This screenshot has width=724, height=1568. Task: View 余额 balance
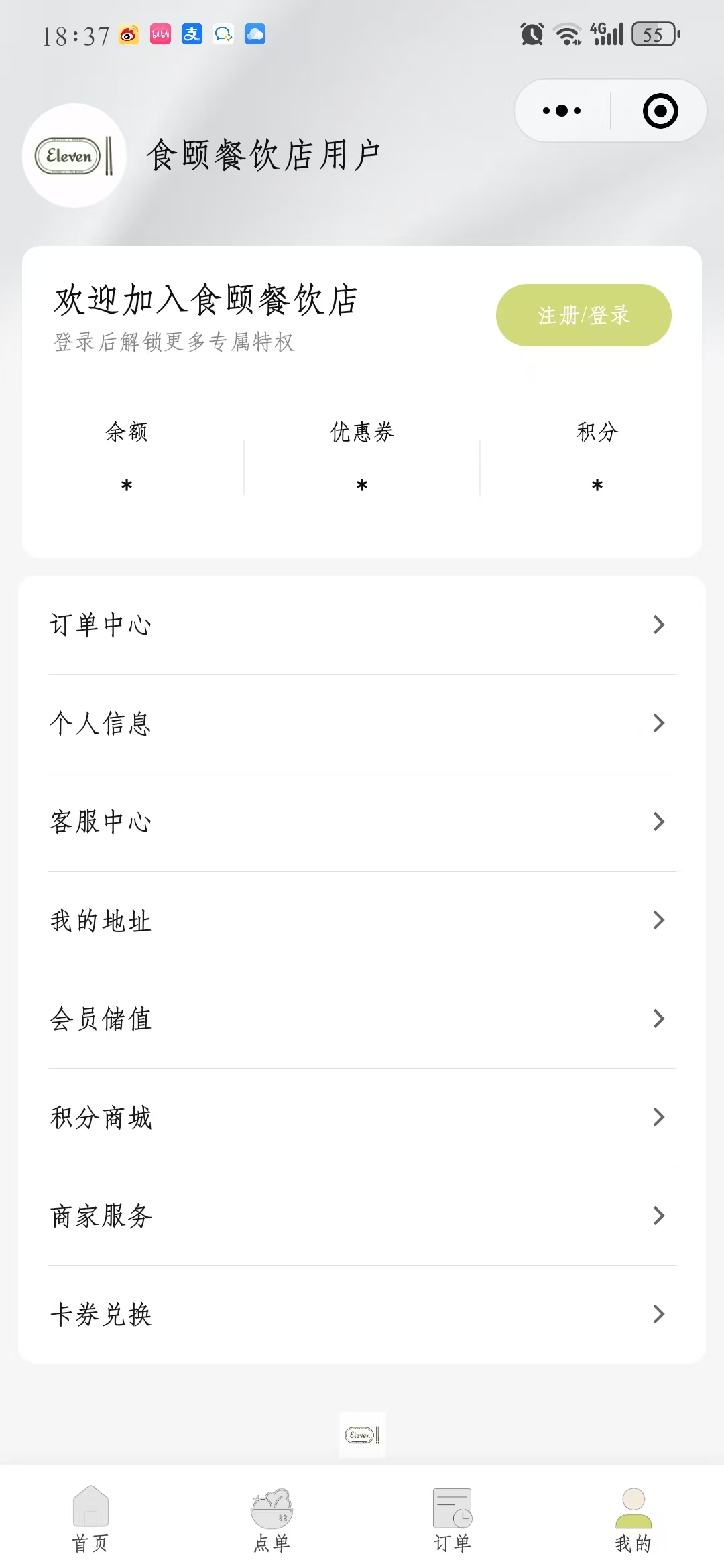127,457
